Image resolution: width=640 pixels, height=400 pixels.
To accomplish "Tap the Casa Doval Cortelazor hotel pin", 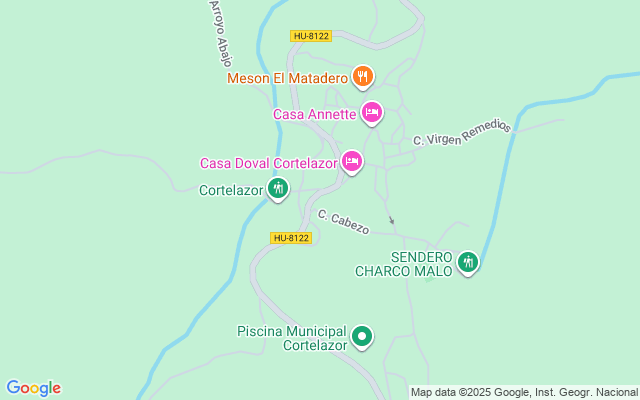I will [x=352, y=162].
